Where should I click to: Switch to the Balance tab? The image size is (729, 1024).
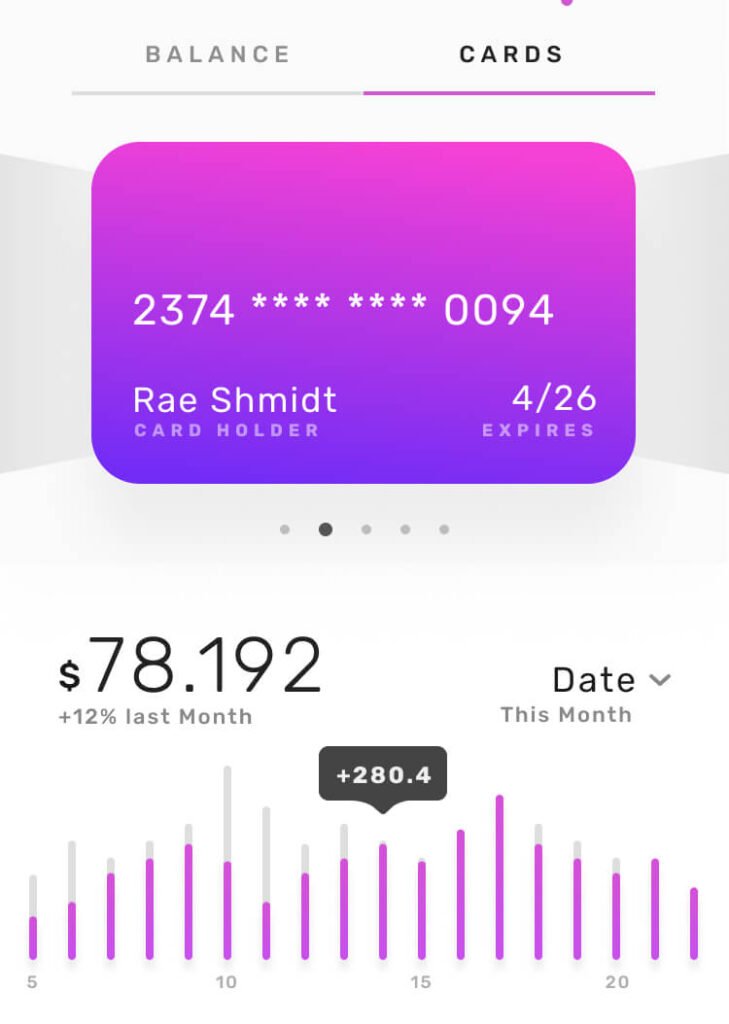tap(218, 55)
